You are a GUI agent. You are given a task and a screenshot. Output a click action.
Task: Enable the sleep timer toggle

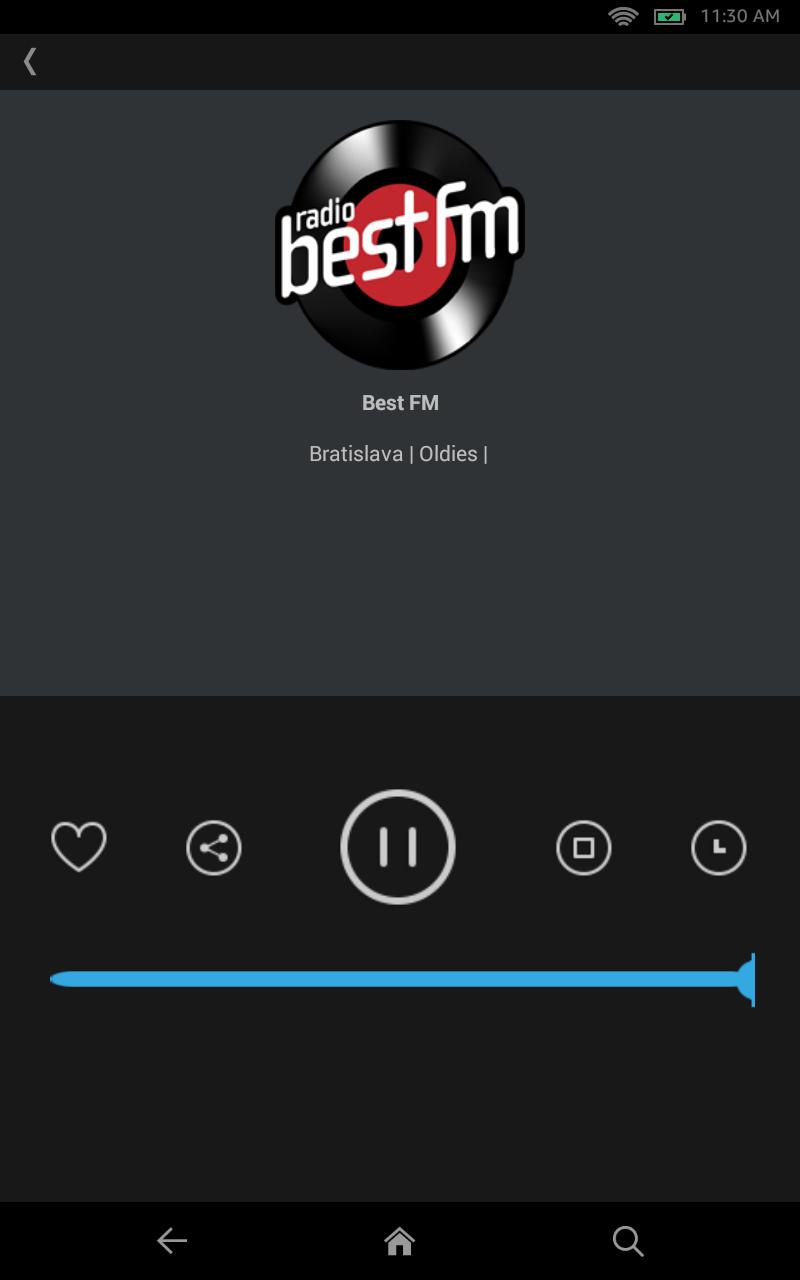719,847
